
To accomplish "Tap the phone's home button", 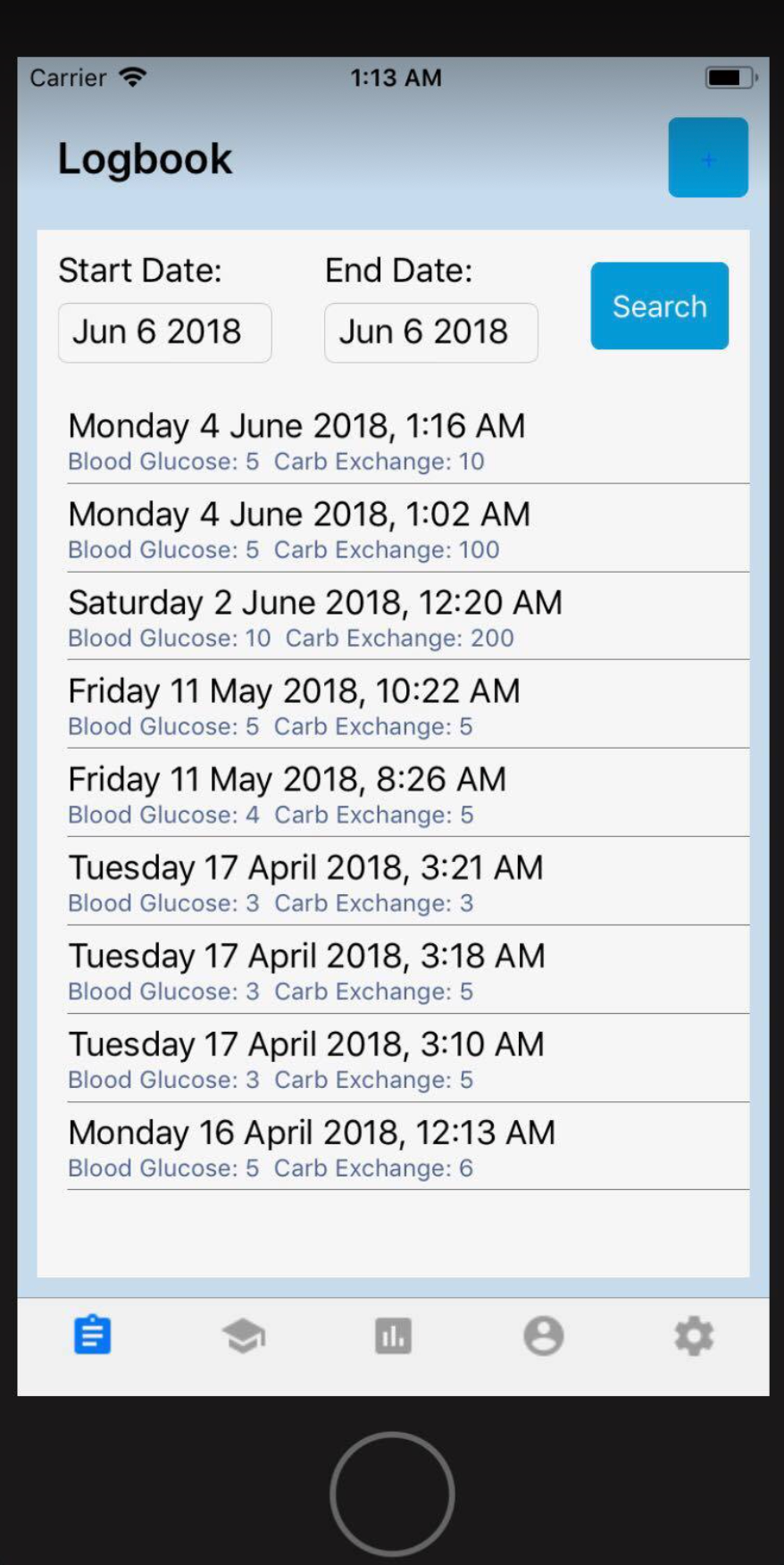I will [392, 1493].
